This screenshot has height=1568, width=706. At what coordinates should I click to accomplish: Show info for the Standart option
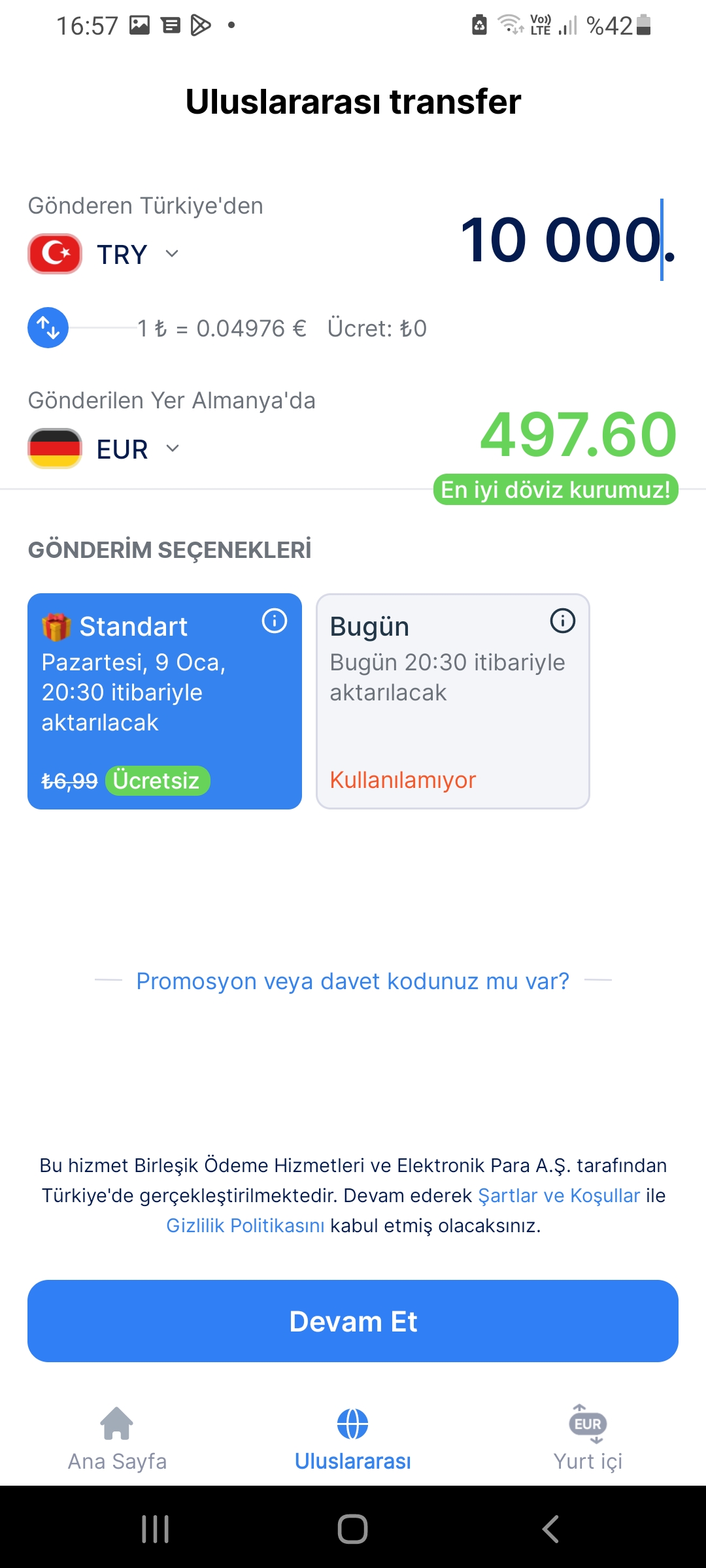[x=275, y=621]
